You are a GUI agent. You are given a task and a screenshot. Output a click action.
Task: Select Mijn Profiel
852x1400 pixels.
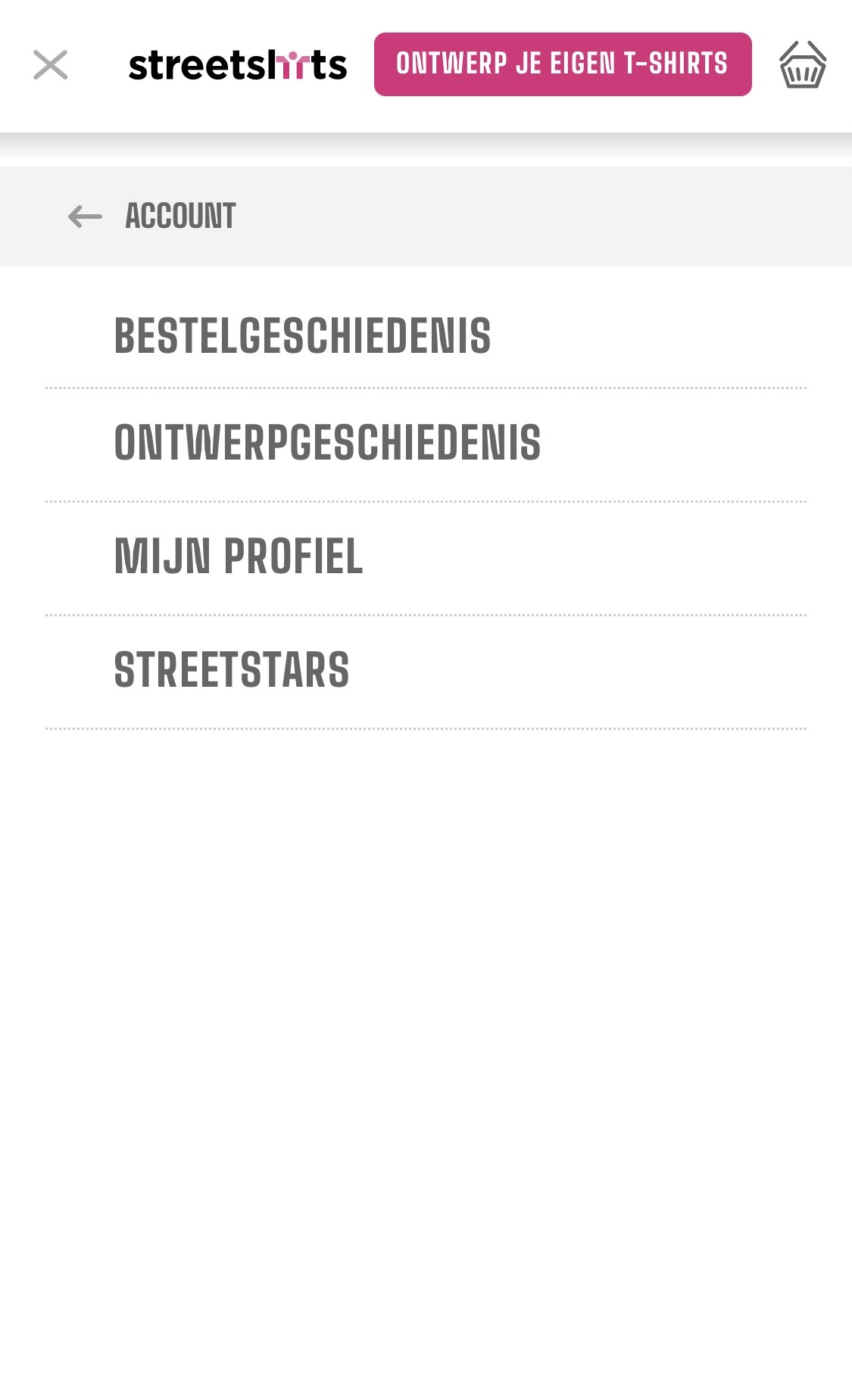coord(239,557)
